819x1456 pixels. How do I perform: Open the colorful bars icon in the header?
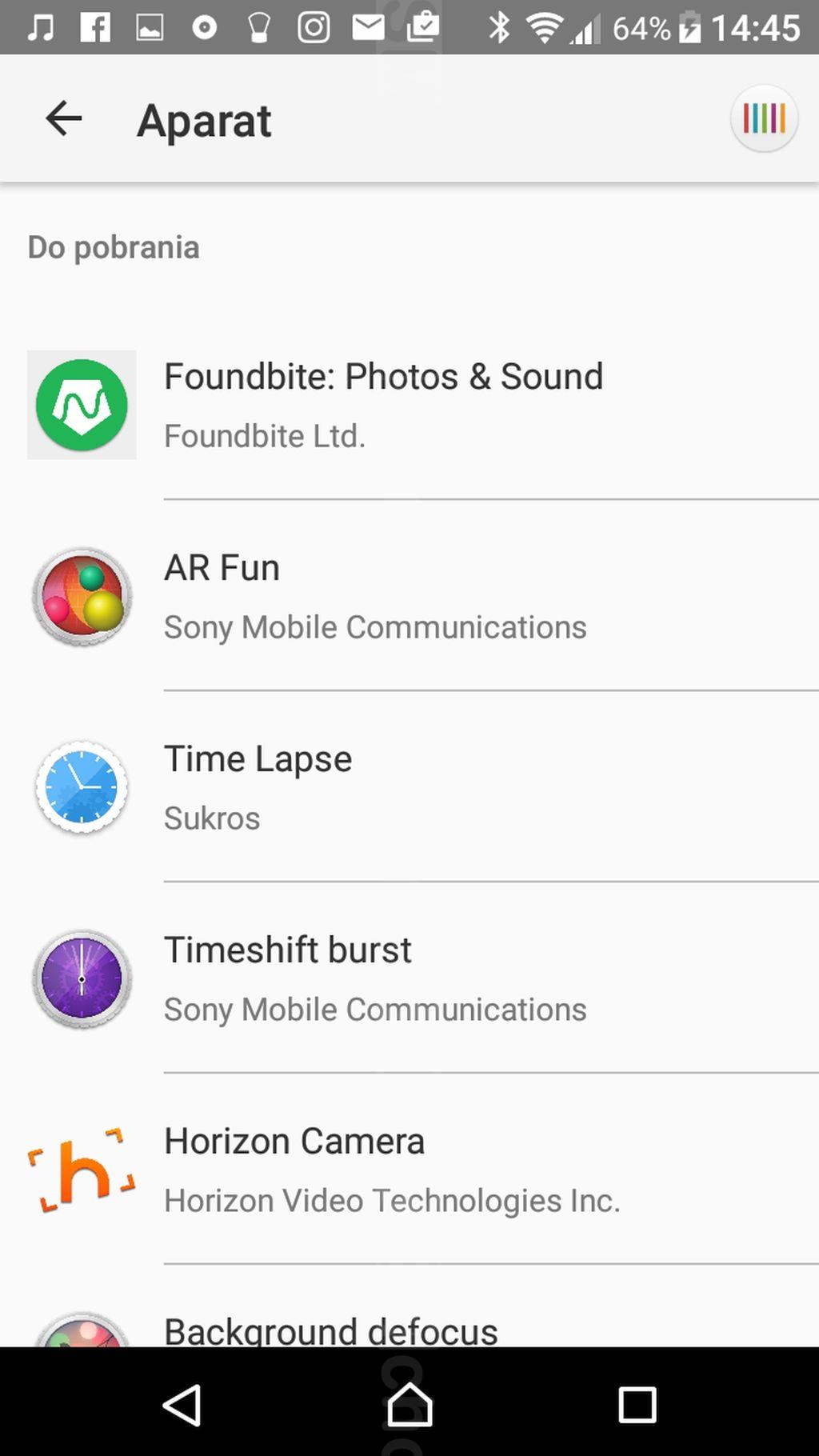[x=764, y=119]
